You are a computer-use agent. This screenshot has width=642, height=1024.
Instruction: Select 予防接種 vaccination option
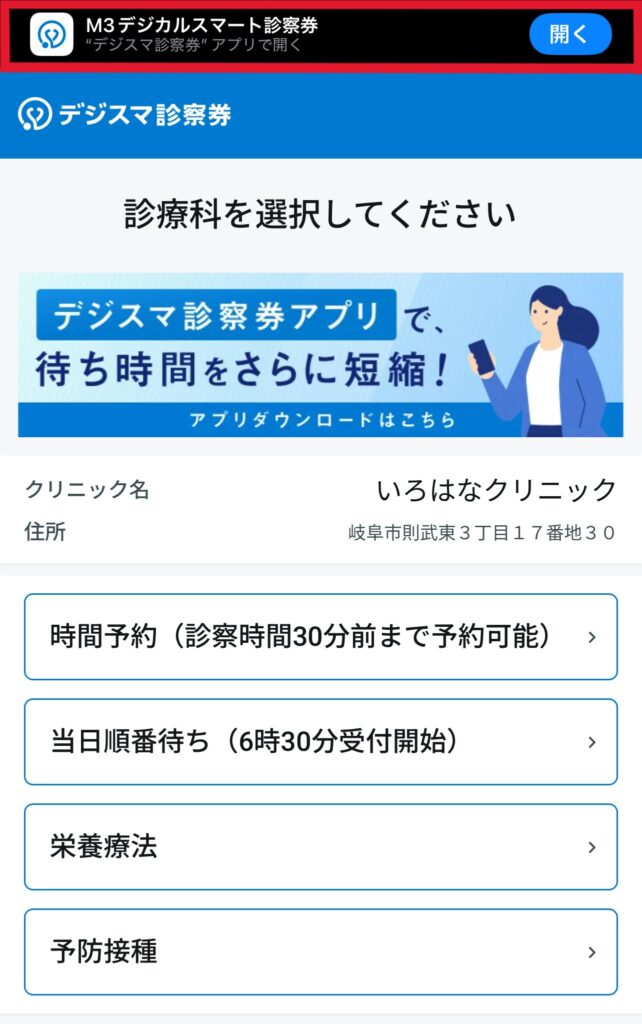pyautogui.click(x=320, y=951)
